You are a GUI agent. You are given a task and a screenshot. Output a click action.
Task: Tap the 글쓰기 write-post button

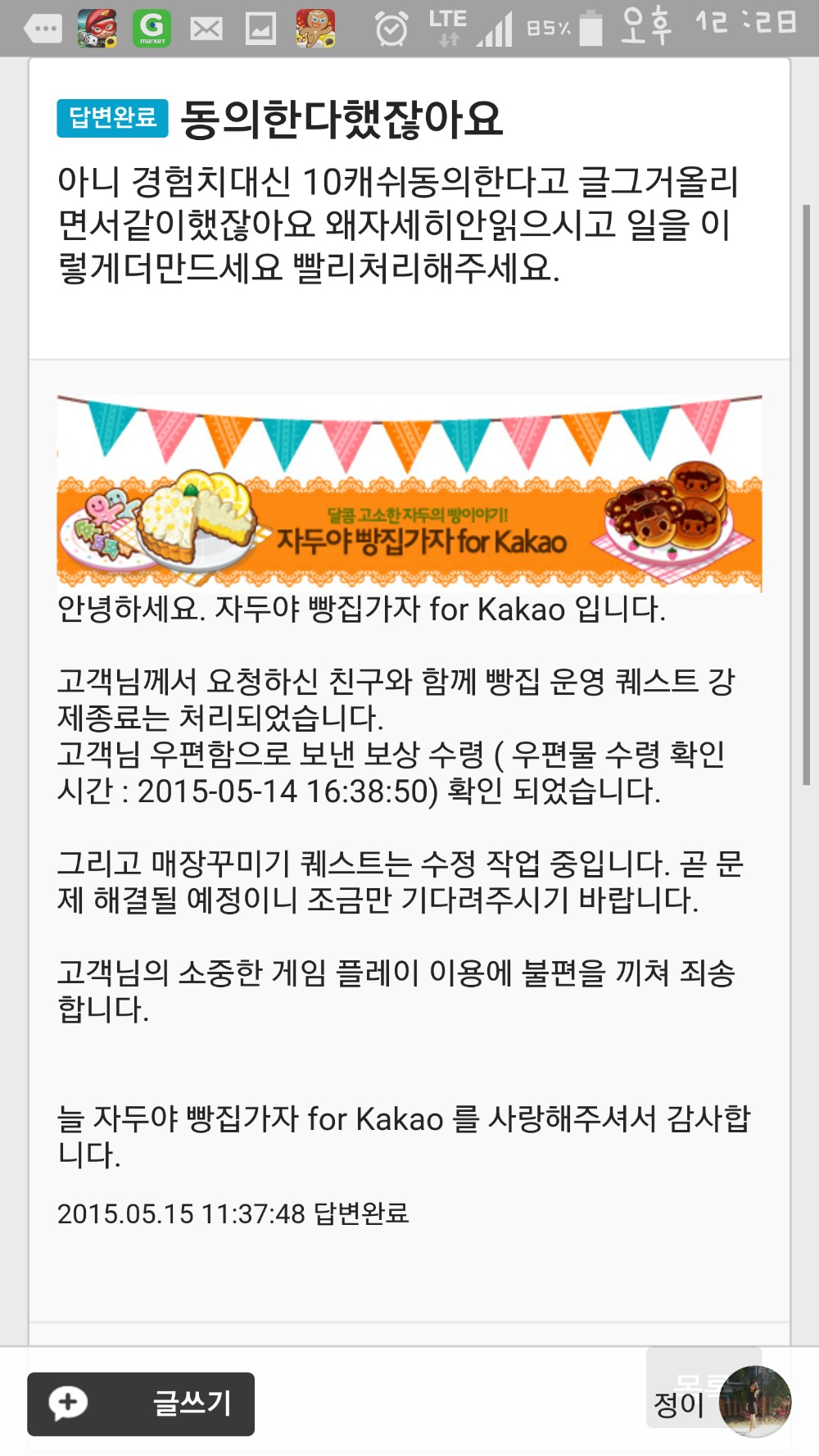[141, 1404]
